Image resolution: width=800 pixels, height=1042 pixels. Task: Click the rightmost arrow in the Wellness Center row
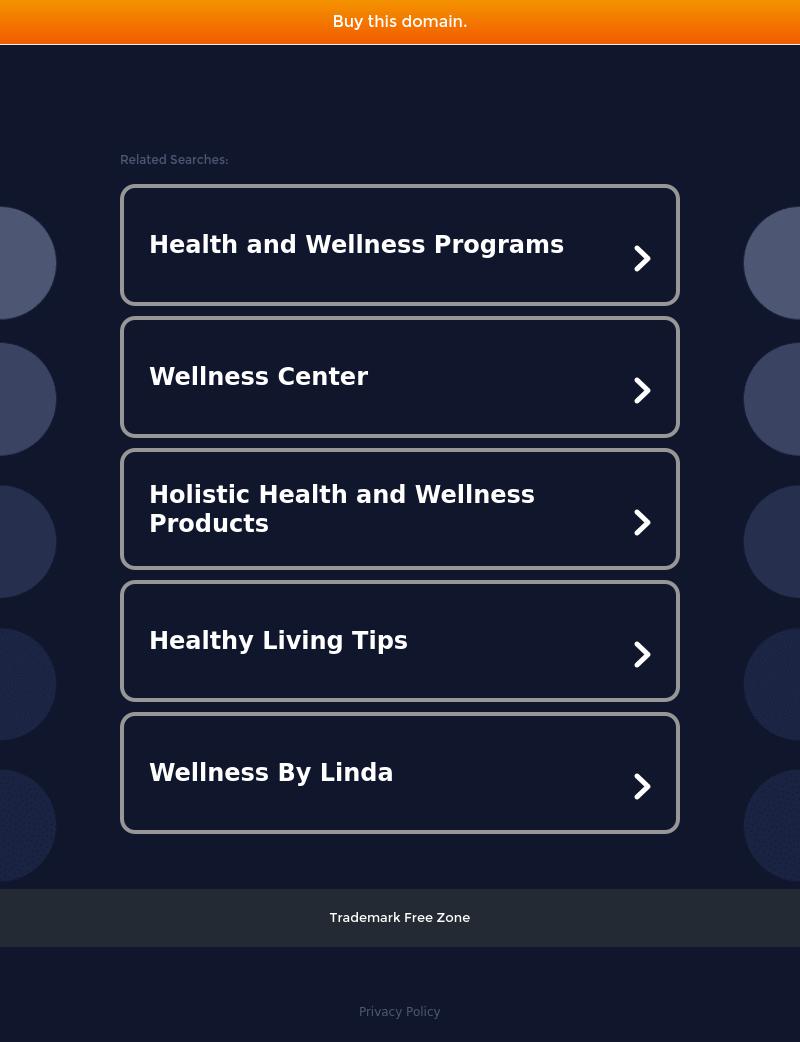coord(642,390)
